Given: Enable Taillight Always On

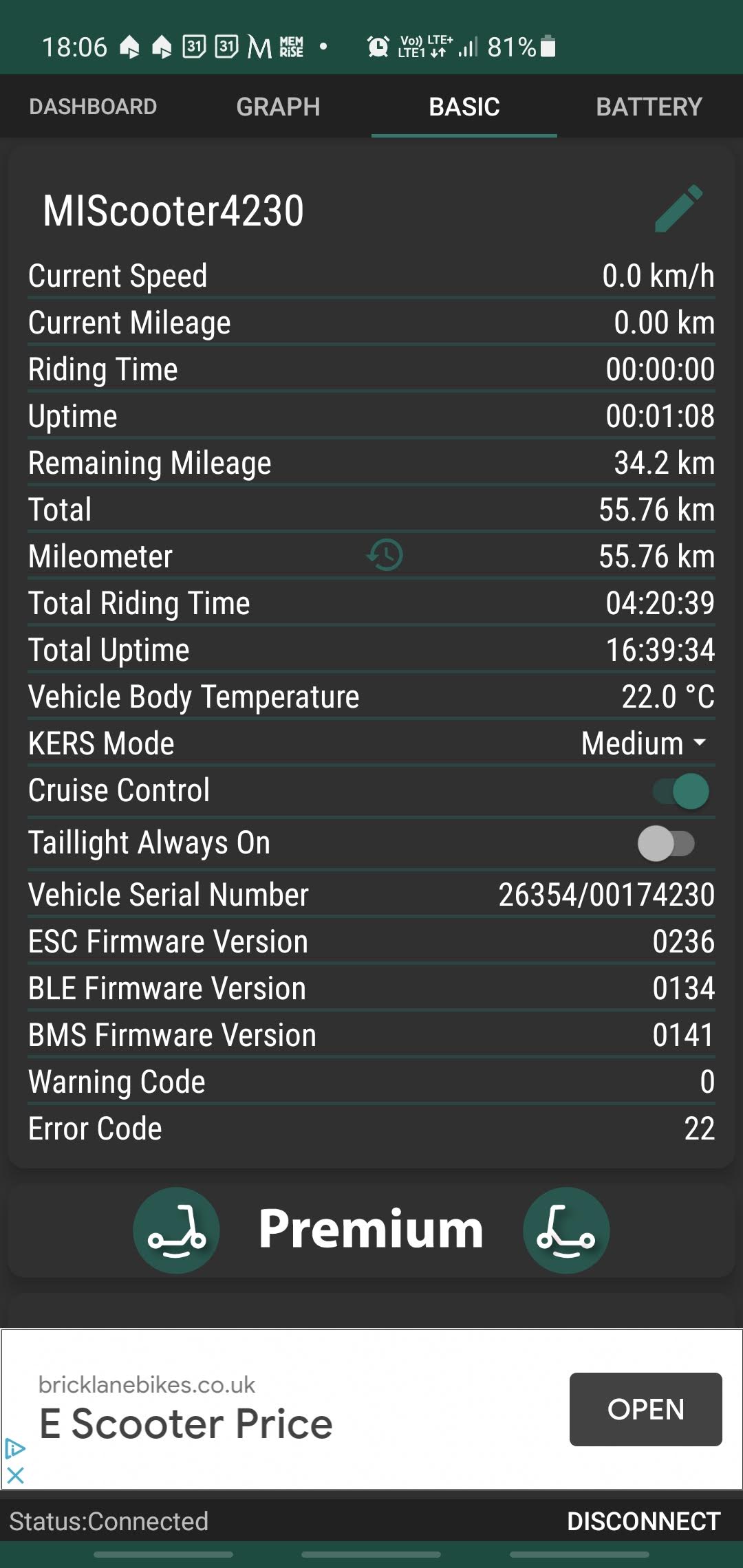Looking at the screenshot, I should (x=666, y=843).
